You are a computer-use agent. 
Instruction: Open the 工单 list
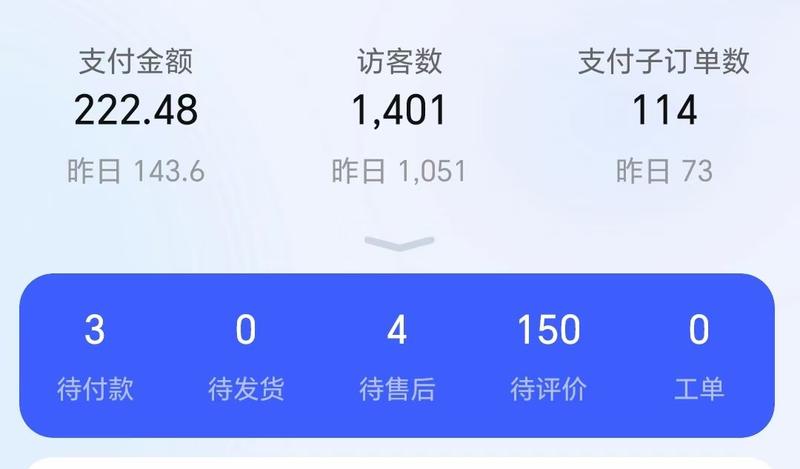pos(699,355)
